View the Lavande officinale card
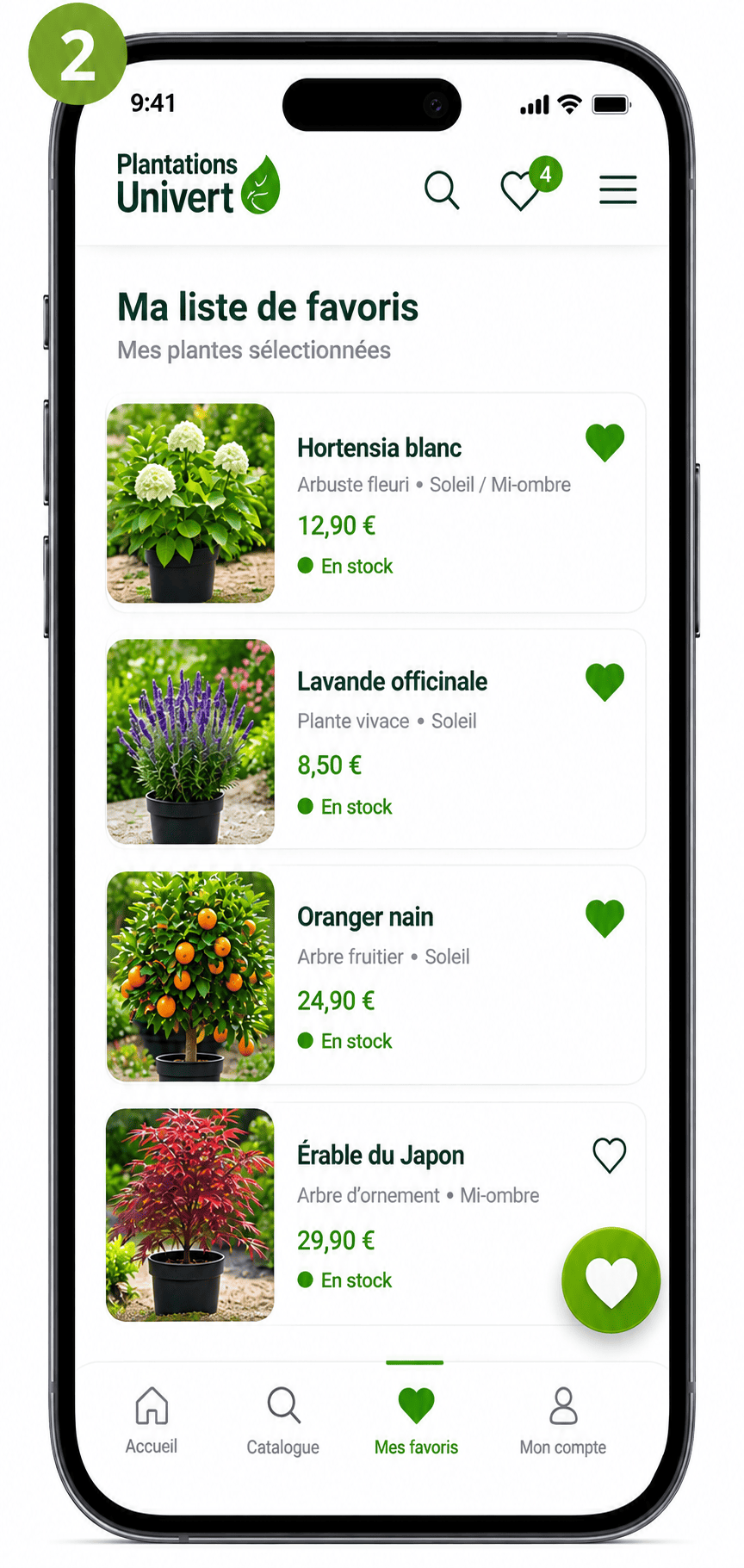Image resolution: width=744 pixels, height=1568 pixels. coord(375,740)
